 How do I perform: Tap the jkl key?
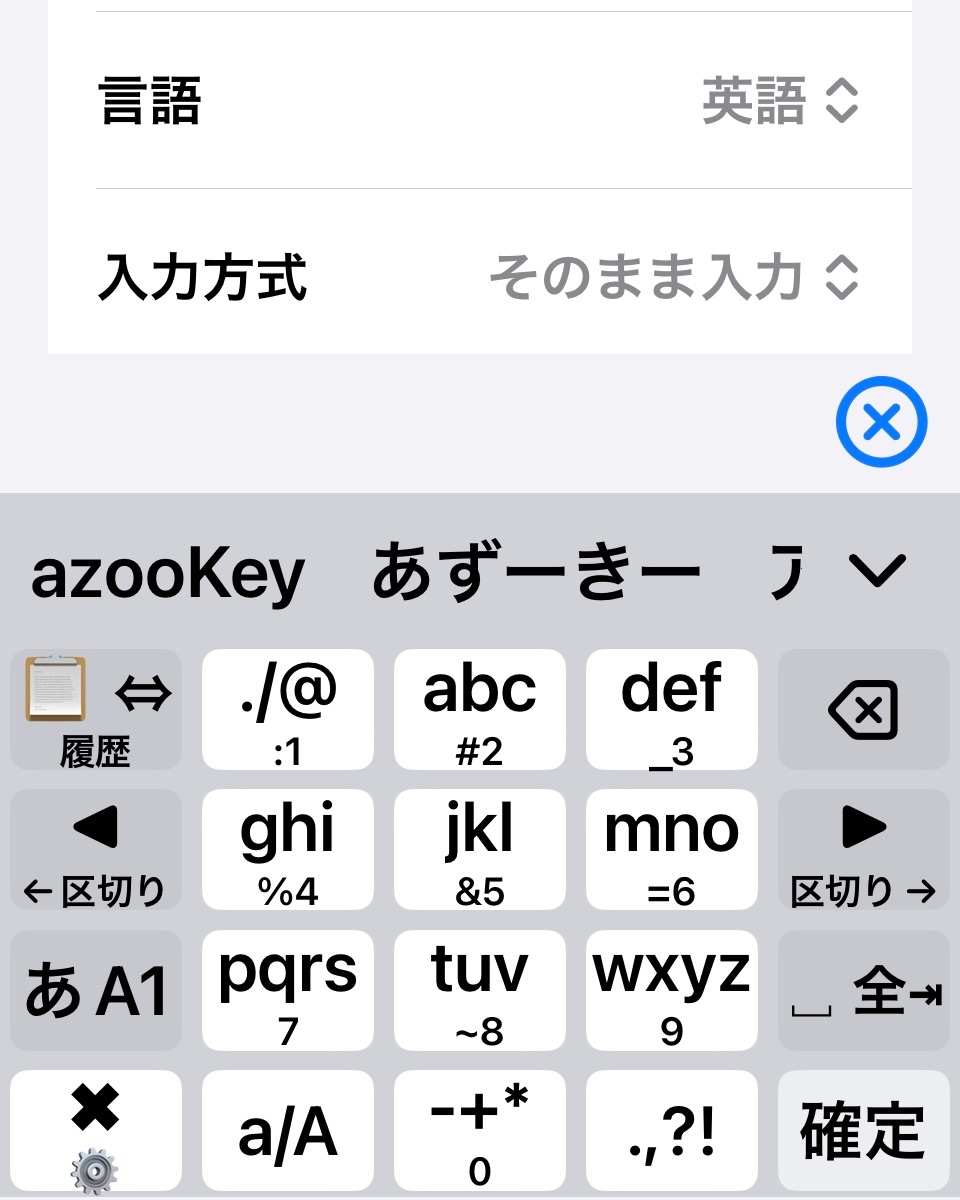[480, 850]
